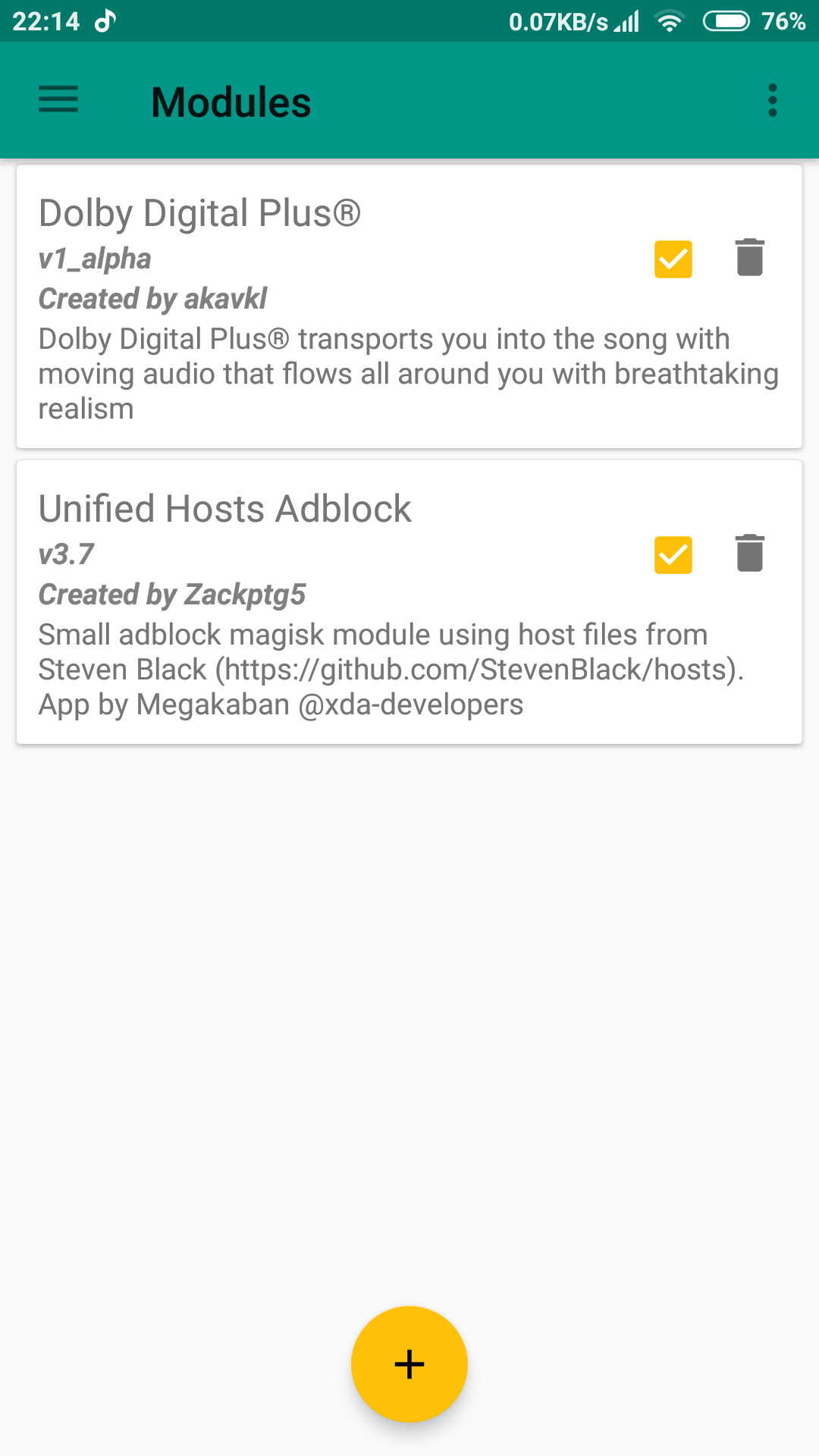Image resolution: width=819 pixels, height=1456 pixels.
Task: Delete the Dolby Digital Plus module
Action: point(749,258)
